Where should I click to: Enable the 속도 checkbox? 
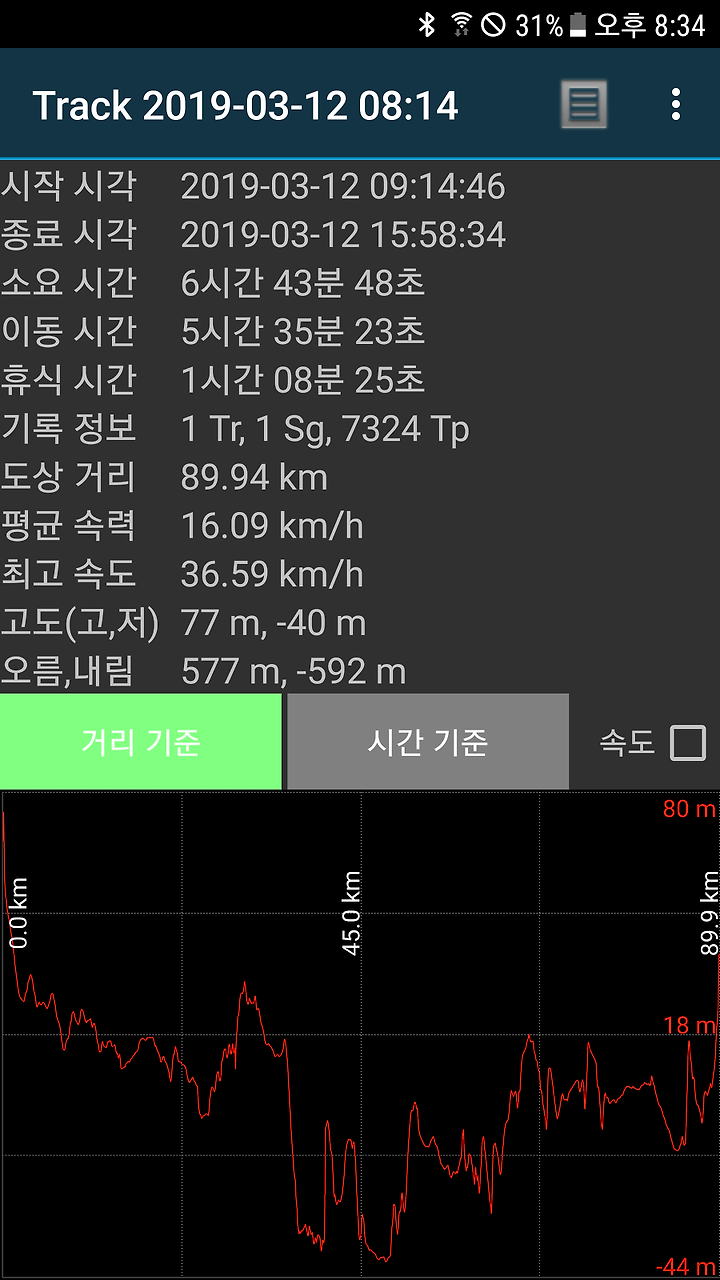click(688, 743)
